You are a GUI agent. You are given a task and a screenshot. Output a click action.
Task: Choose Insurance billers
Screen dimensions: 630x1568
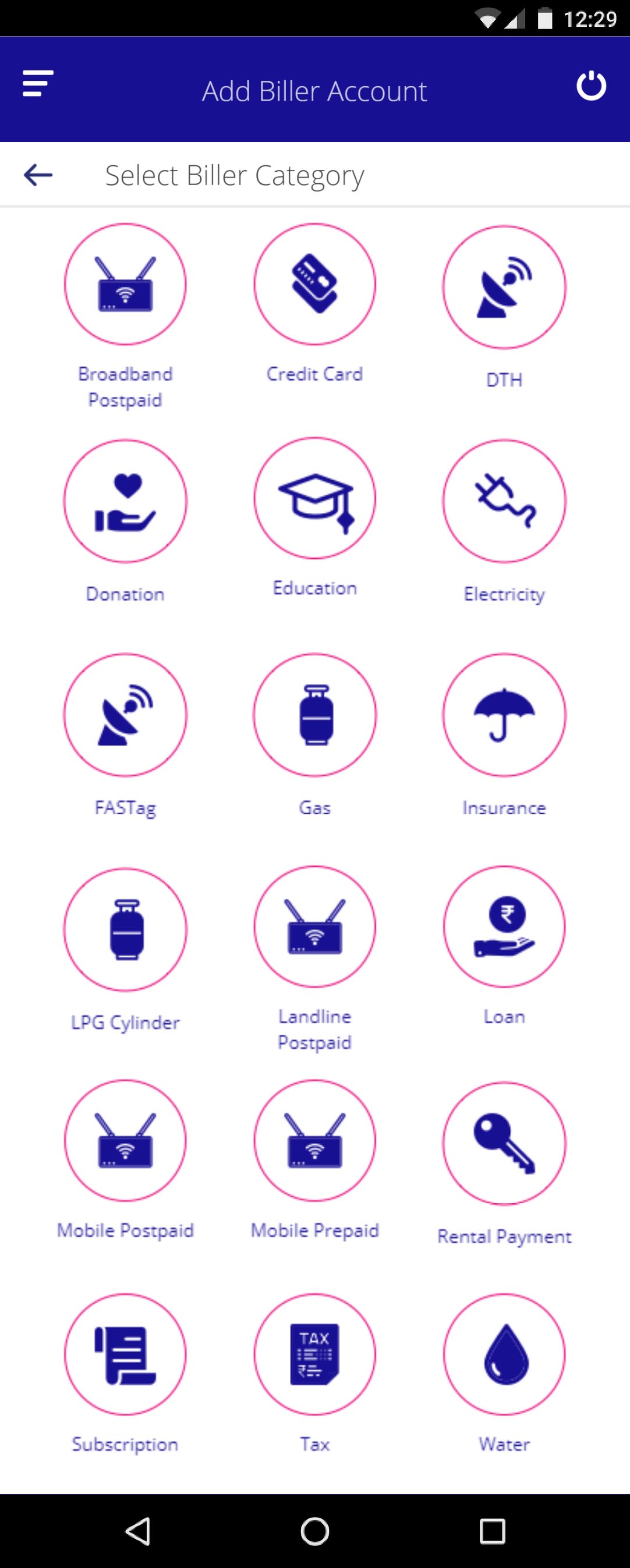504,715
